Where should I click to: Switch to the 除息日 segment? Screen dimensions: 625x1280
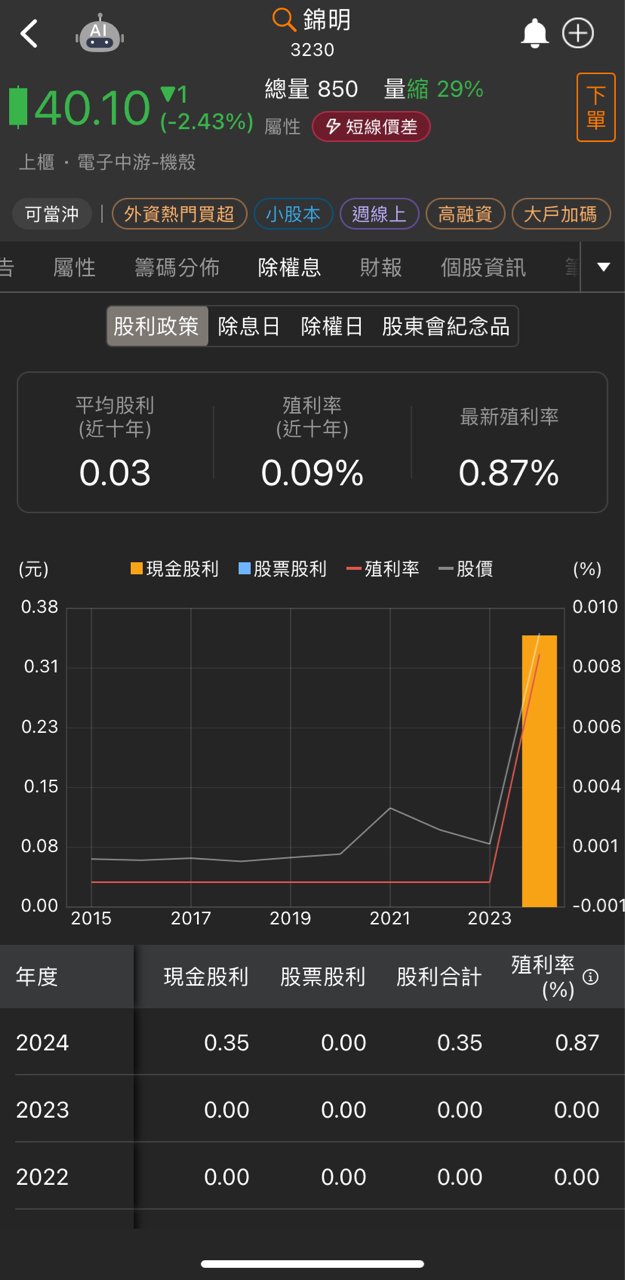click(249, 327)
